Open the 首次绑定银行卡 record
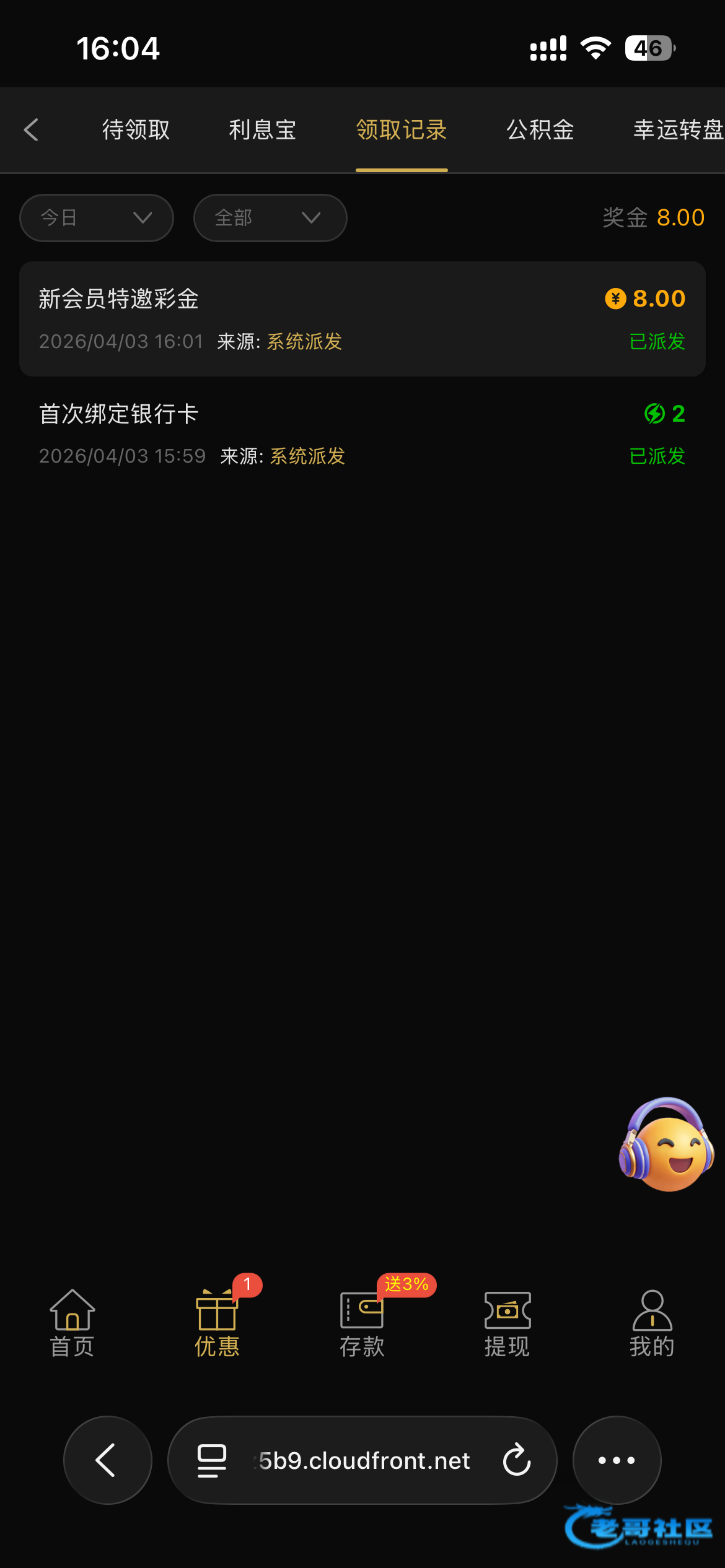The height and width of the screenshot is (1568, 725). point(362,434)
